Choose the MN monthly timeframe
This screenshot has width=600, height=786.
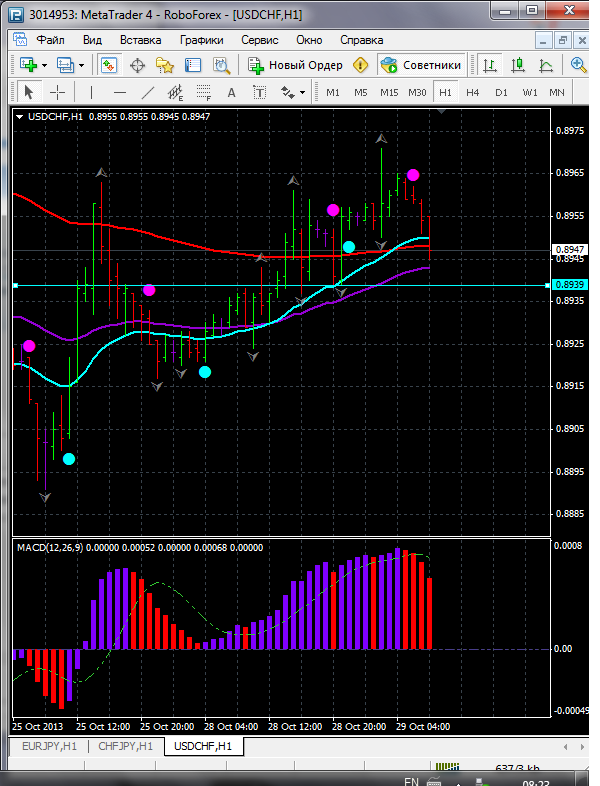557,92
